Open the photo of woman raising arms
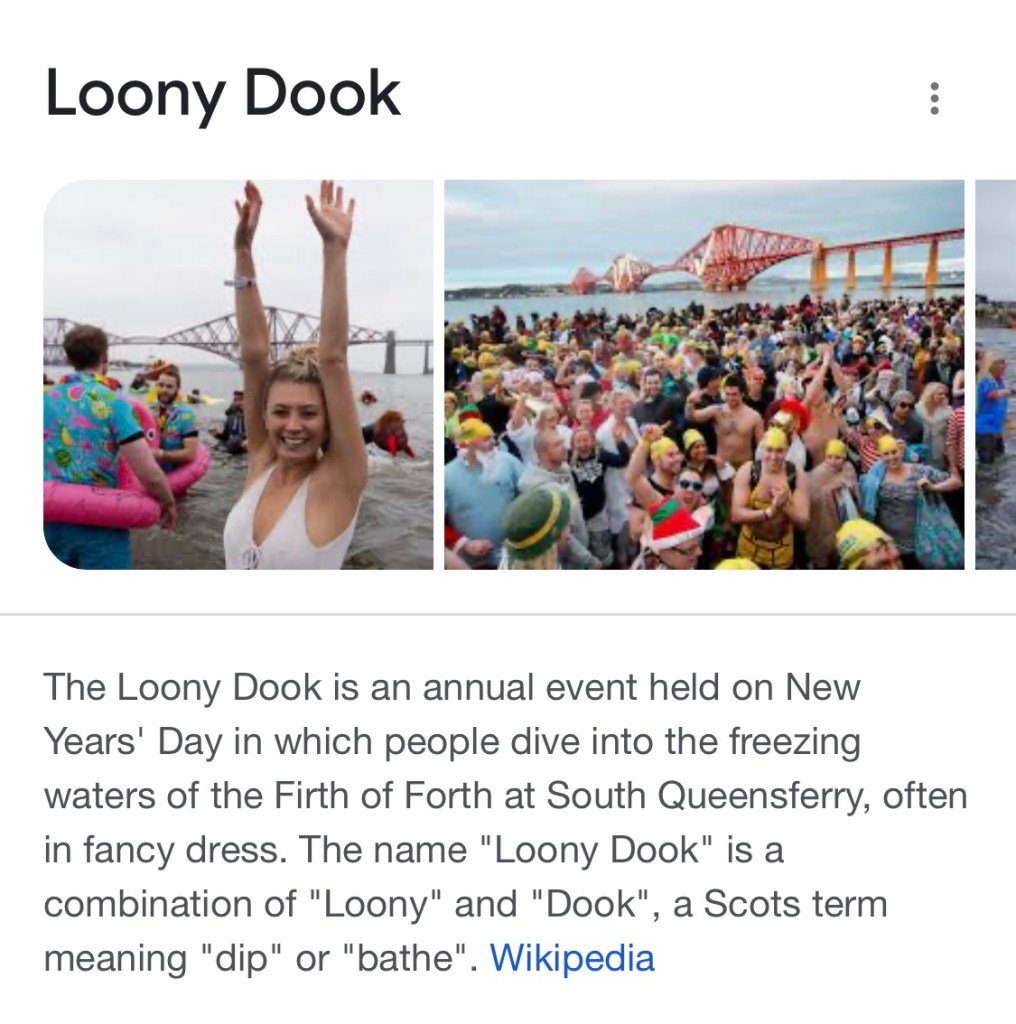 coord(238,375)
